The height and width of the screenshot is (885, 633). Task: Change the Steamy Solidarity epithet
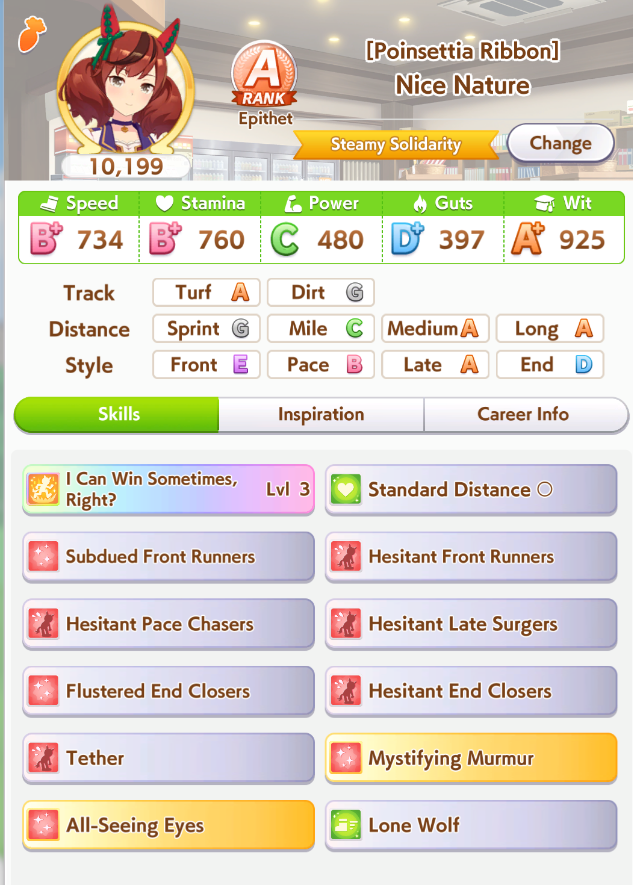pos(560,143)
